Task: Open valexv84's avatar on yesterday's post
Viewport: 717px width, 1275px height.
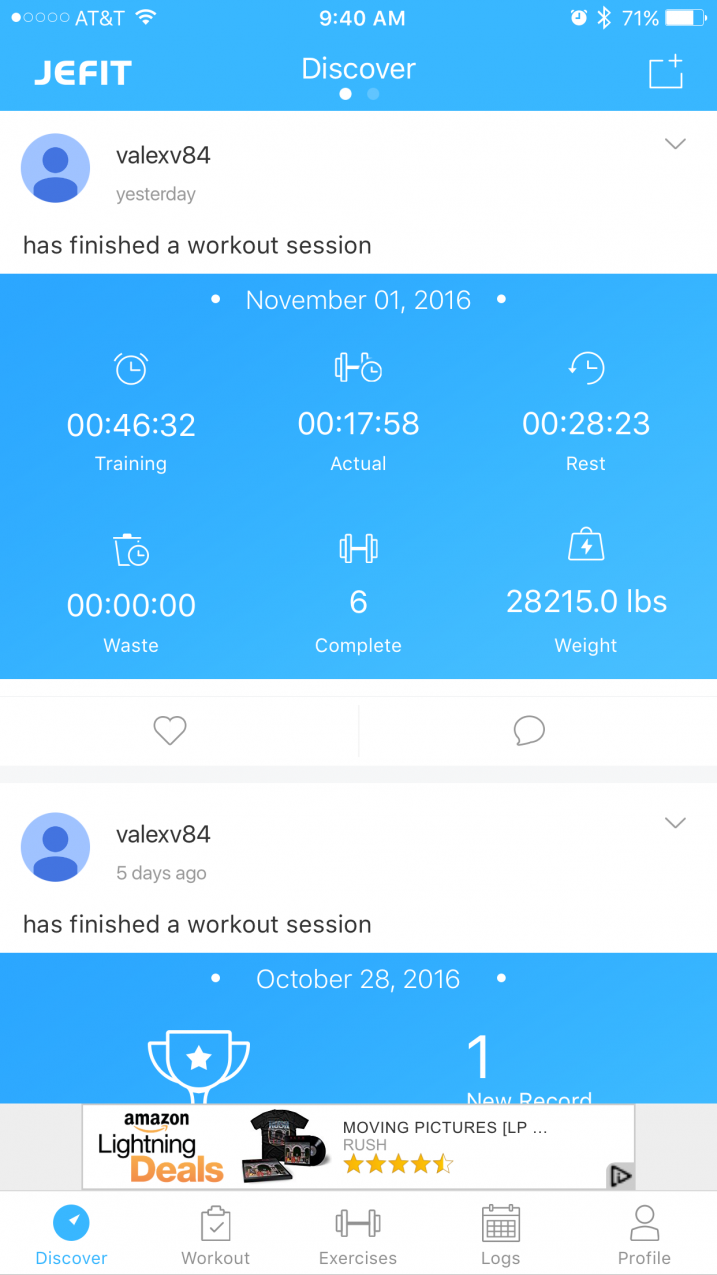Action: pyautogui.click(x=56, y=168)
